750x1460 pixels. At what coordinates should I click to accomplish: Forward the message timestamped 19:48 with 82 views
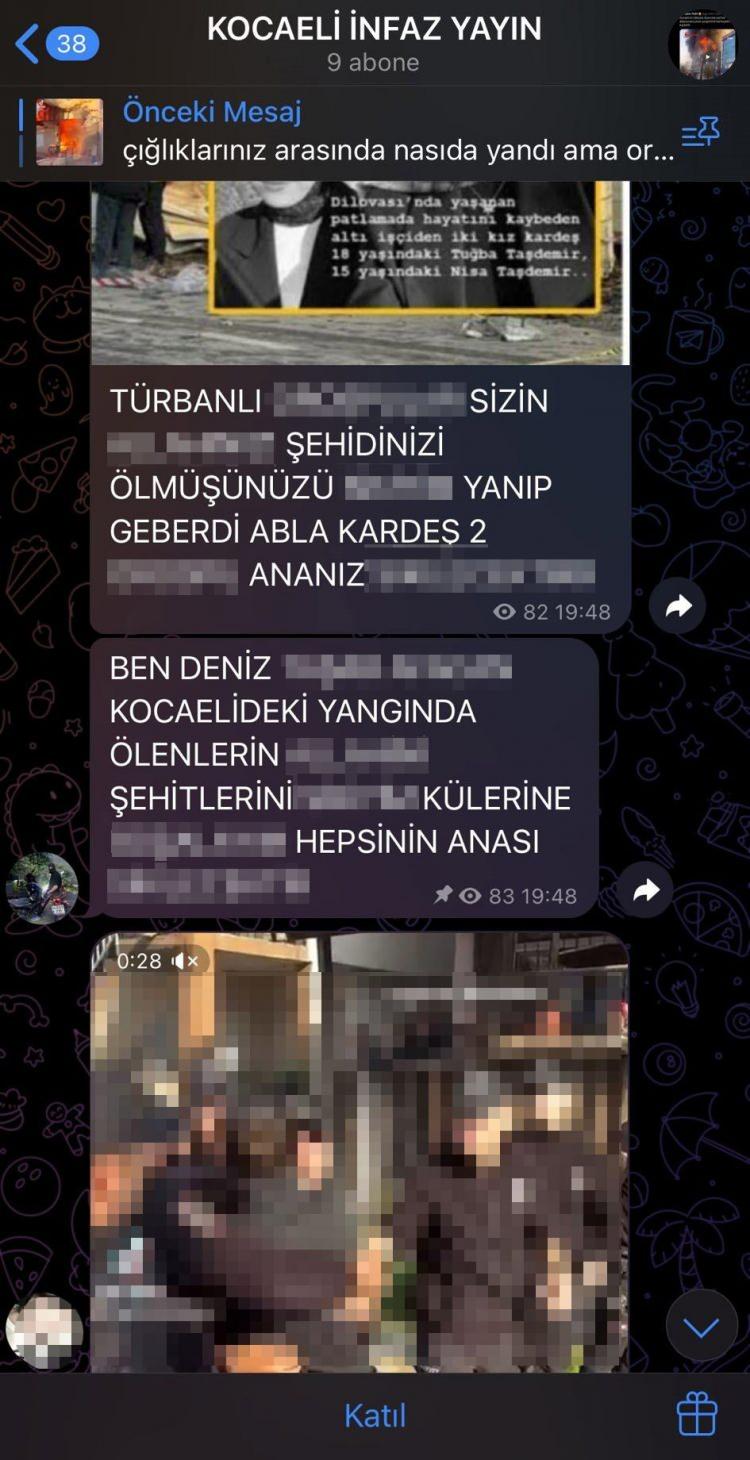[677, 606]
